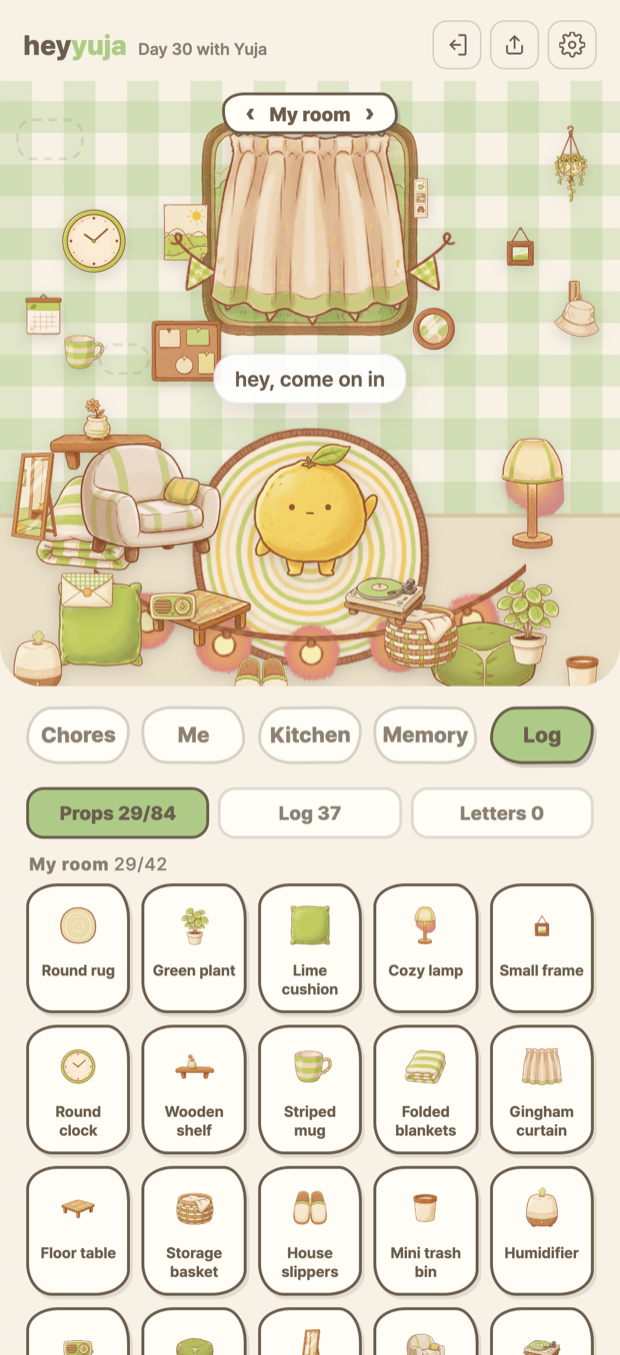This screenshot has height=1355, width=620.
Task: Open the Kitchen tab
Action: tap(310, 735)
